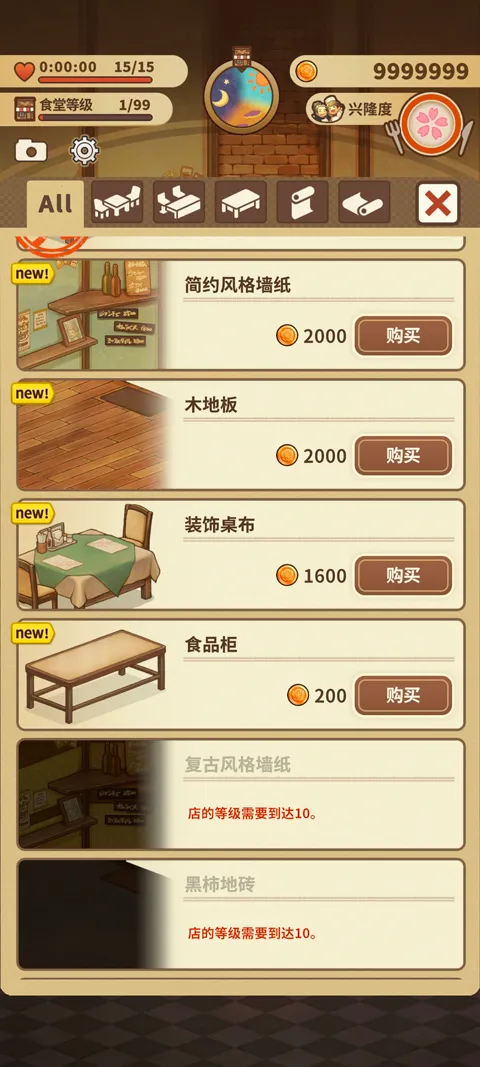Switch to the wallpaper roll category tab
The width and height of the screenshot is (480, 1067).
point(302,202)
